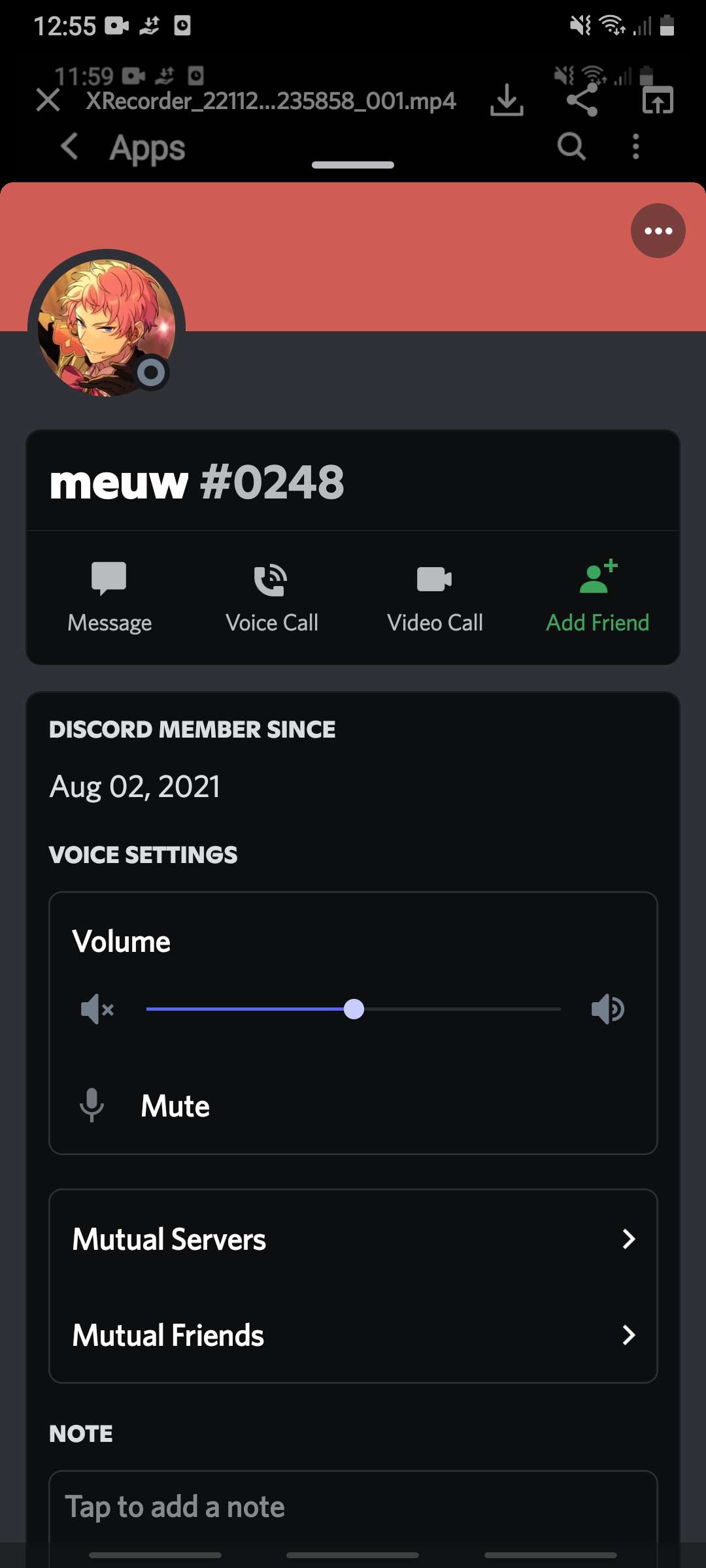Open Mutual Friends
This screenshot has width=706, height=1568.
(353, 1335)
